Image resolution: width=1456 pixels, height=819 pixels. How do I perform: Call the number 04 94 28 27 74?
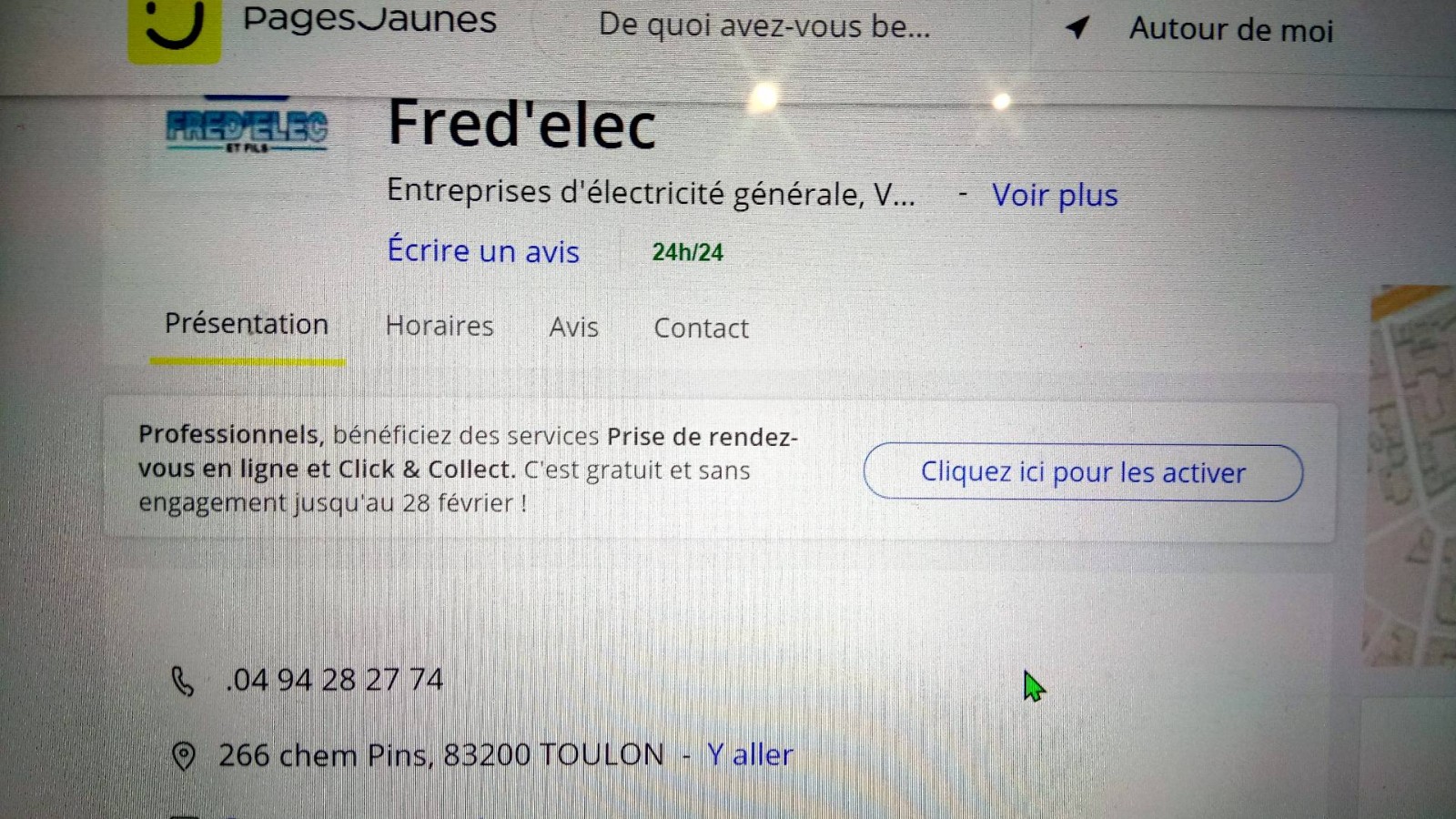point(334,680)
